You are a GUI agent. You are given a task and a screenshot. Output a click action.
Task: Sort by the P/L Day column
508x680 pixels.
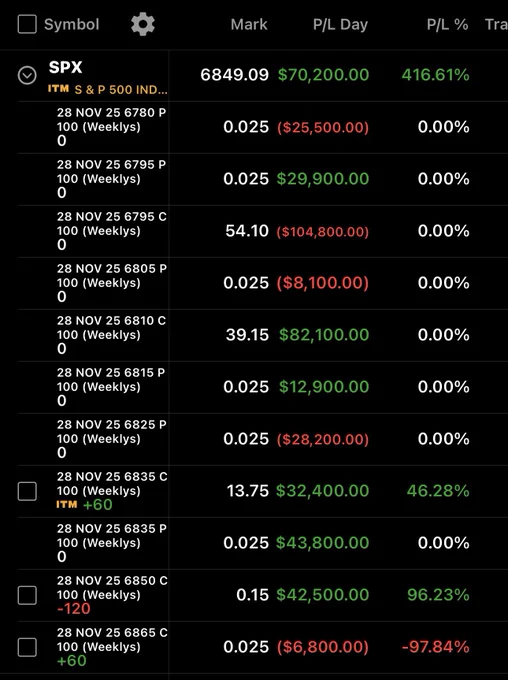click(x=340, y=25)
